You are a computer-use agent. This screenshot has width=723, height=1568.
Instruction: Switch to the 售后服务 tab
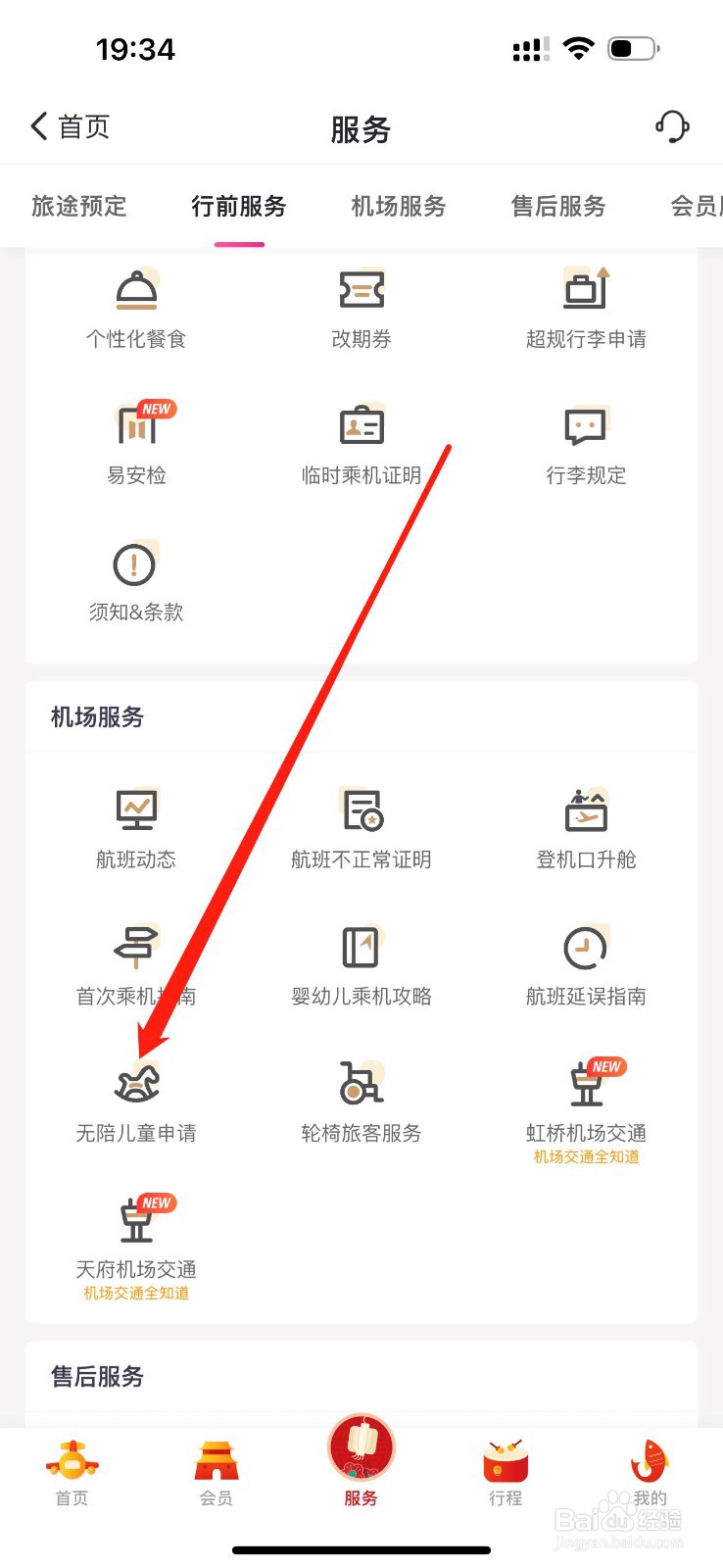(x=556, y=206)
